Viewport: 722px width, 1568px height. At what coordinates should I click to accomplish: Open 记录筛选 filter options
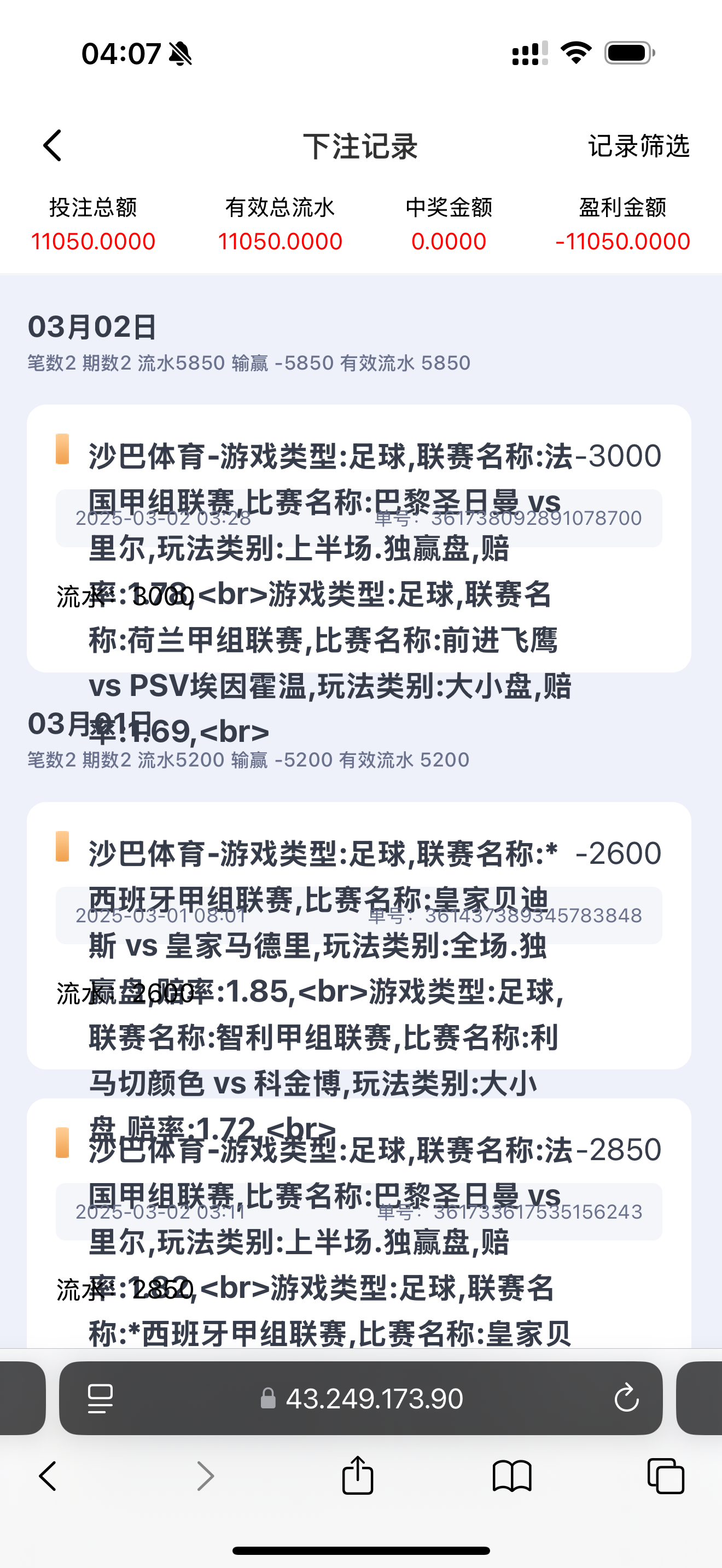[638, 146]
